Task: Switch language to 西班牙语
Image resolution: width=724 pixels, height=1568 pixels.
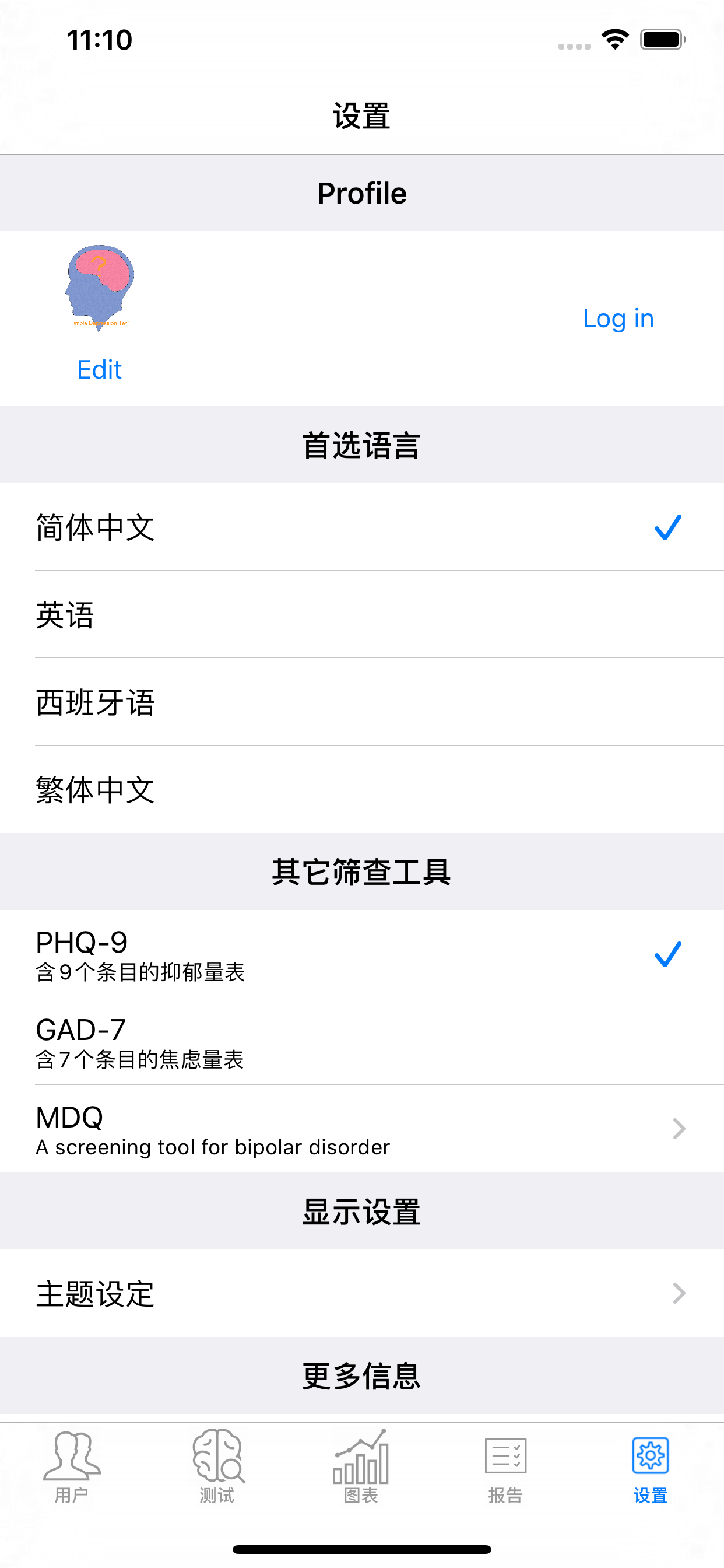Action: 361,702
